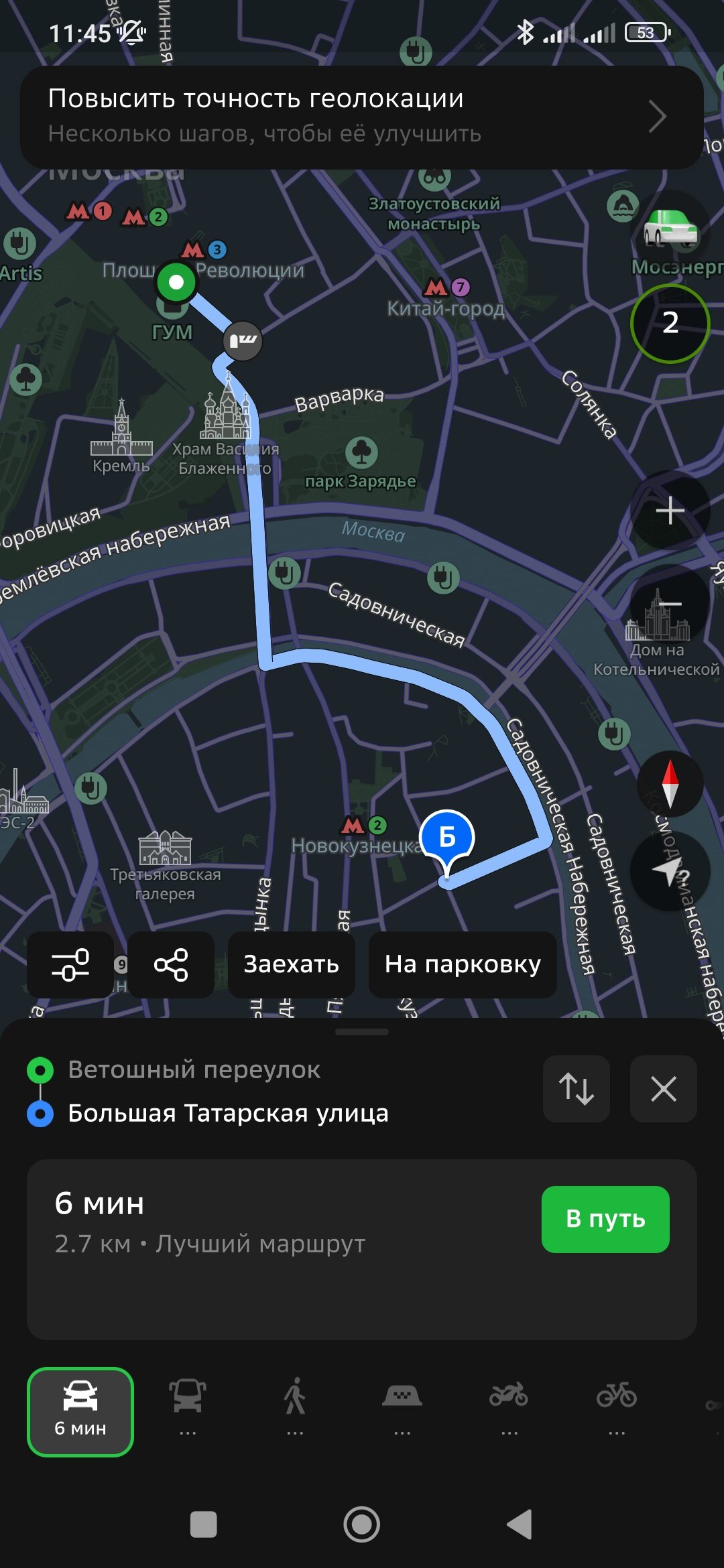Start navigation with В путь
The image size is (724, 1568).
coord(605,1219)
